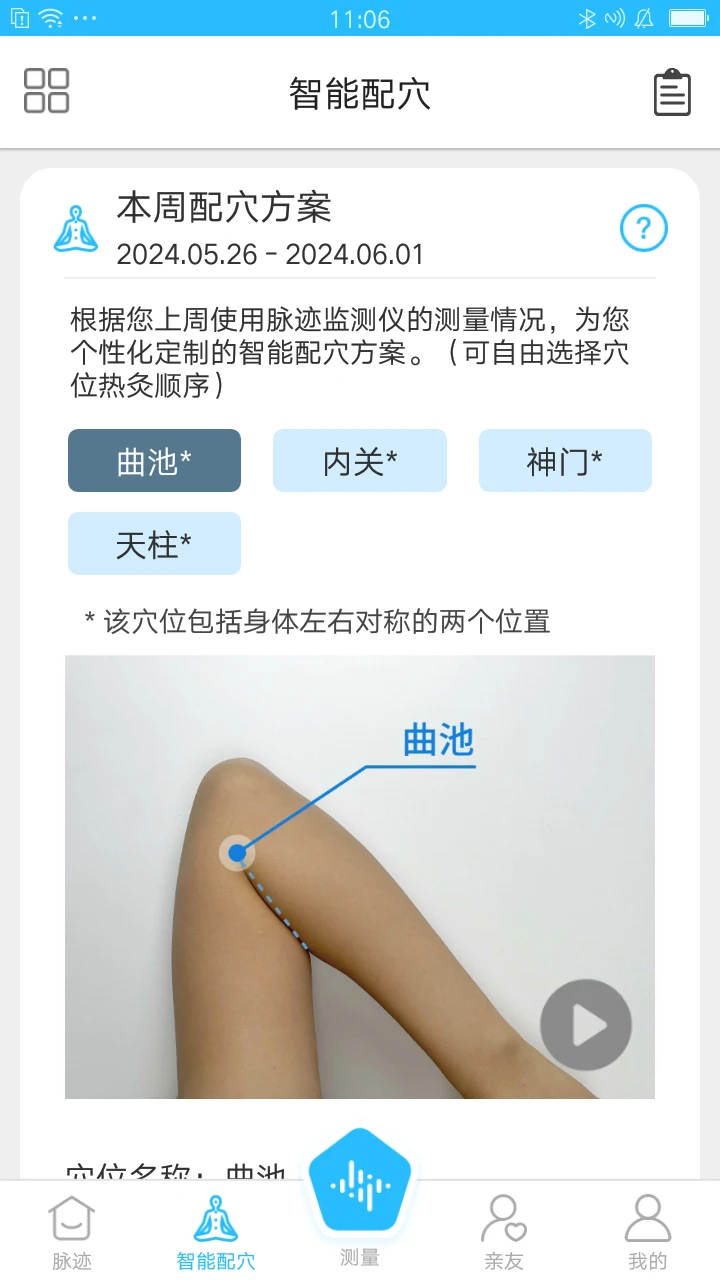Click the meditation figure icon beside 本周配穴方案
720x1280 pixels.
(77, 228)
